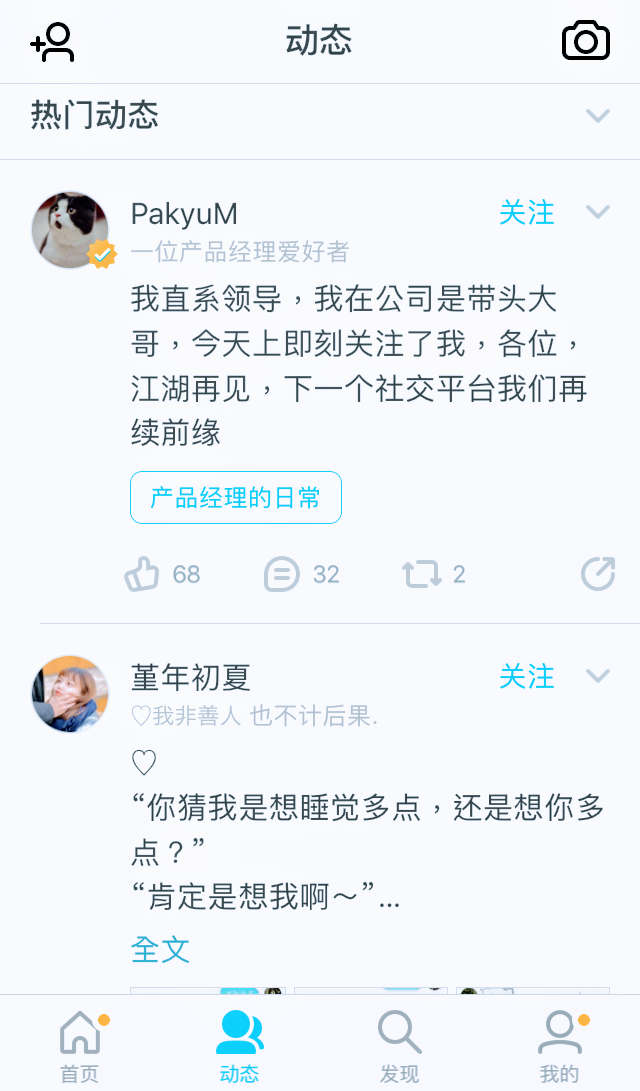Open comments on PakyuM's post
640x1091 pixels.
tap(282, 574)
